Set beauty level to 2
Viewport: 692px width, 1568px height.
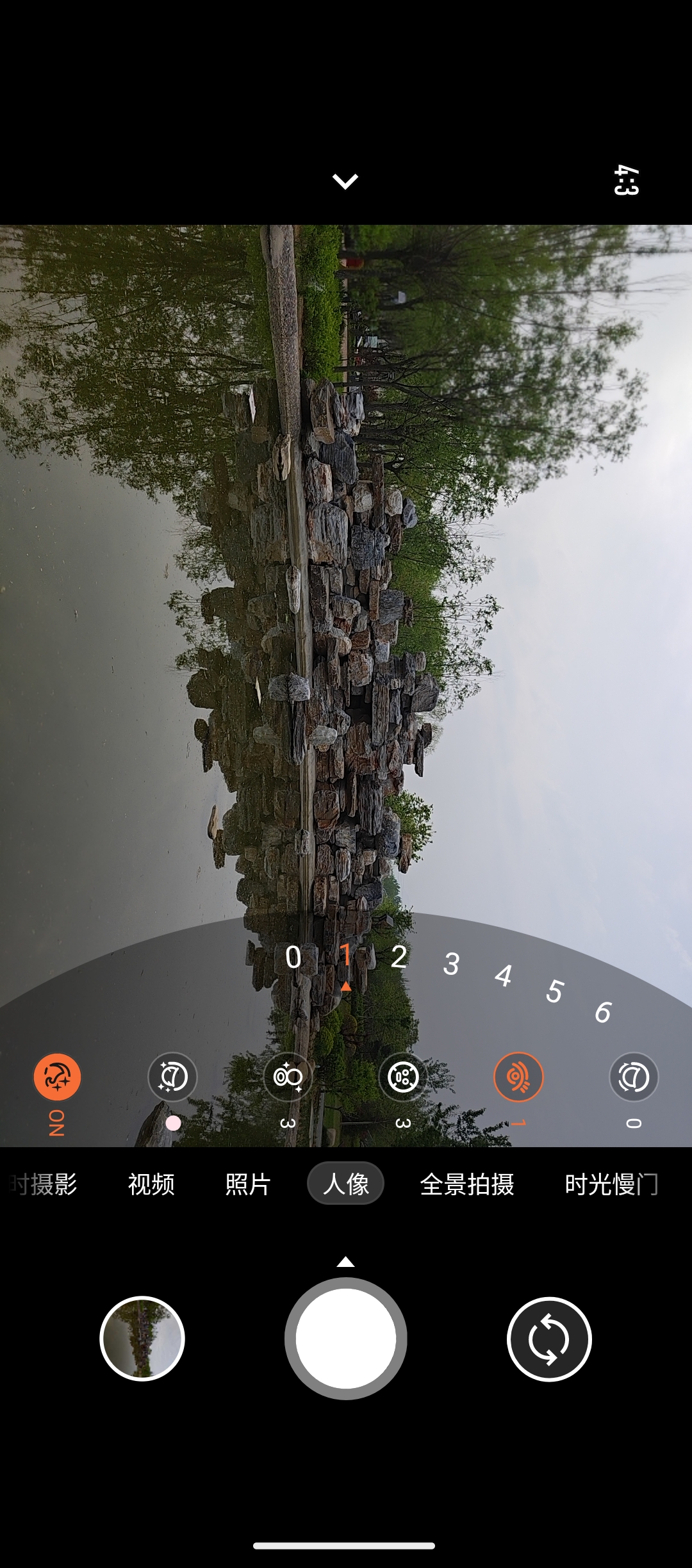[x=399, y=958]
